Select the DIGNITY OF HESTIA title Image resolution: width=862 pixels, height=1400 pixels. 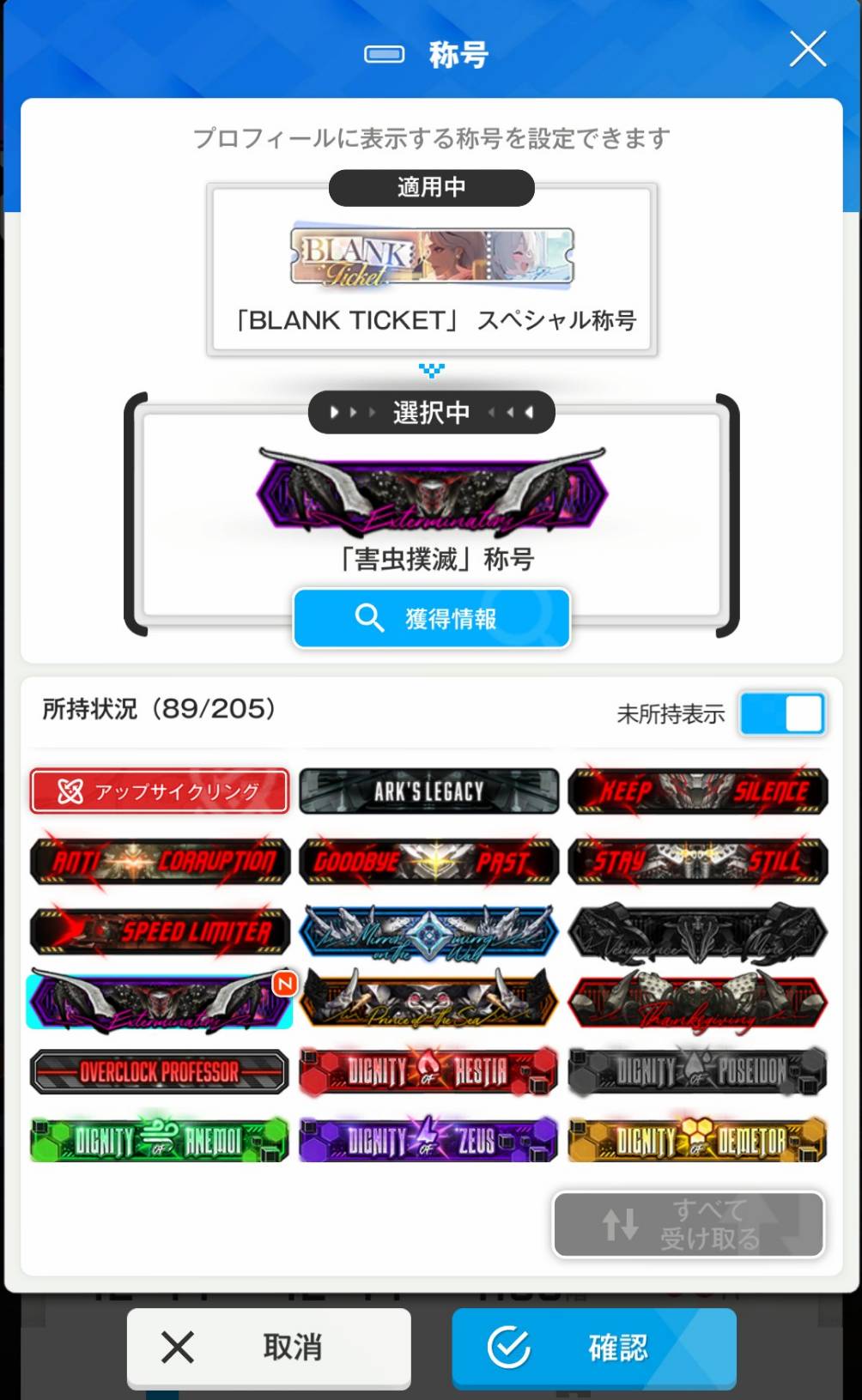[428, 1071]
